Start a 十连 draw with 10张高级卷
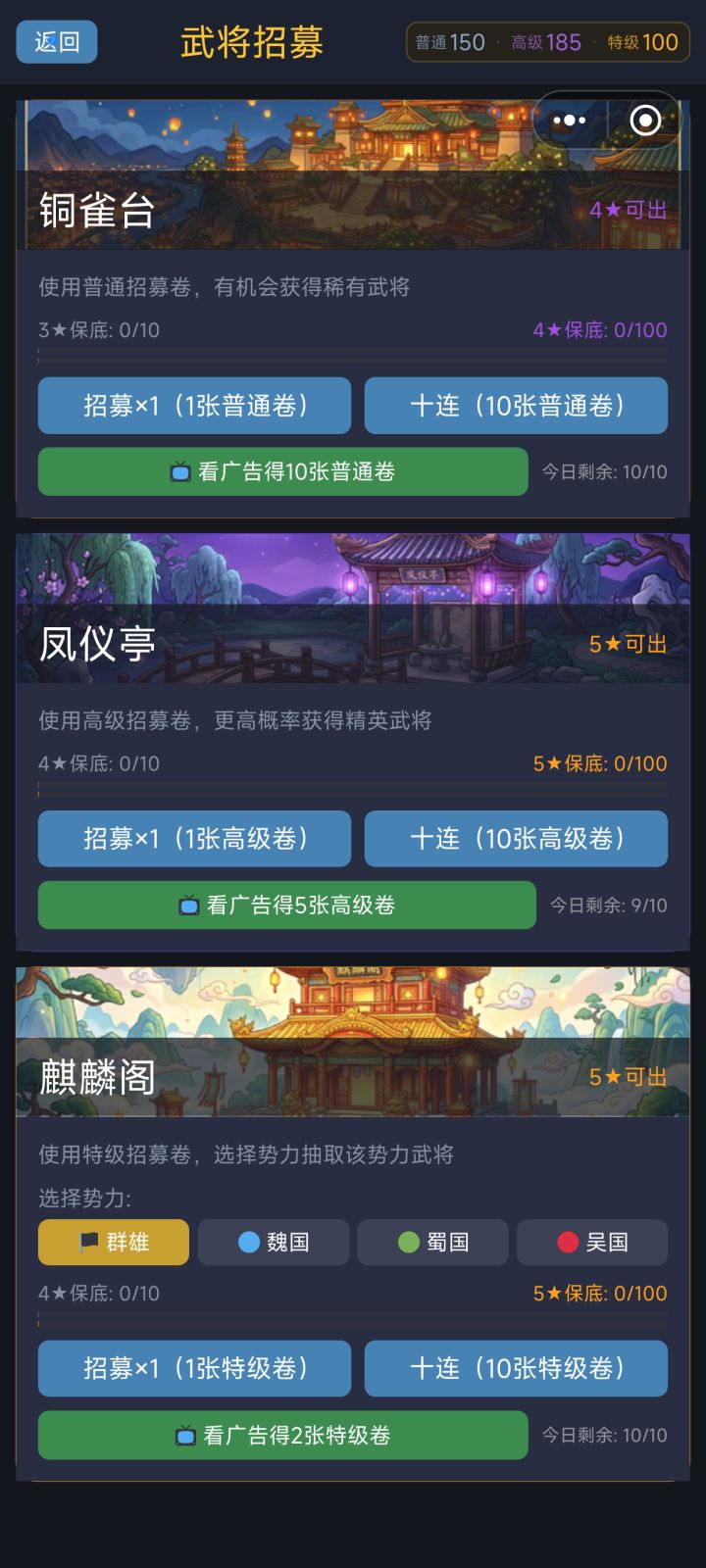The image size is (706, 1568). pyautogui.click(x=516, y=839)
